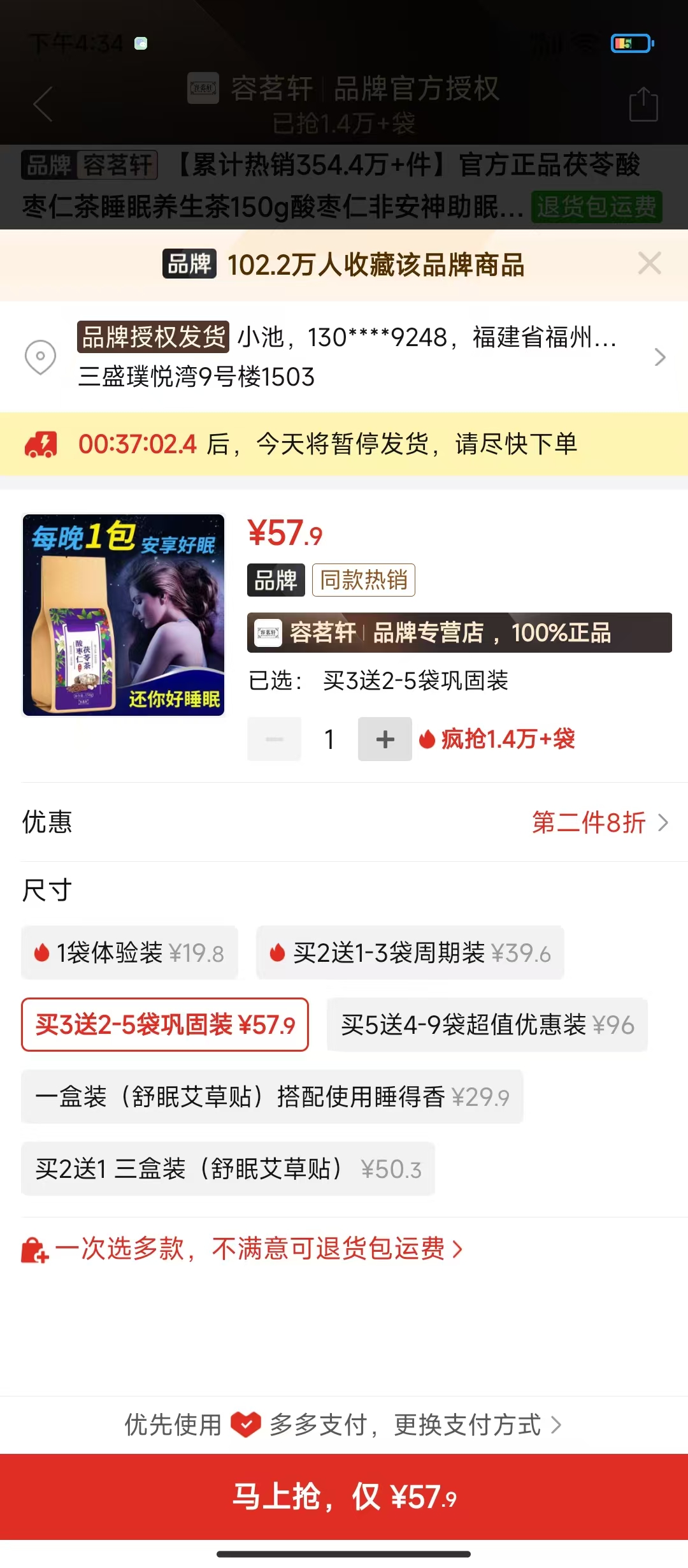
Task: Dismiss the 102.2万人收藏 brand banner
Action: click(649, 263)
